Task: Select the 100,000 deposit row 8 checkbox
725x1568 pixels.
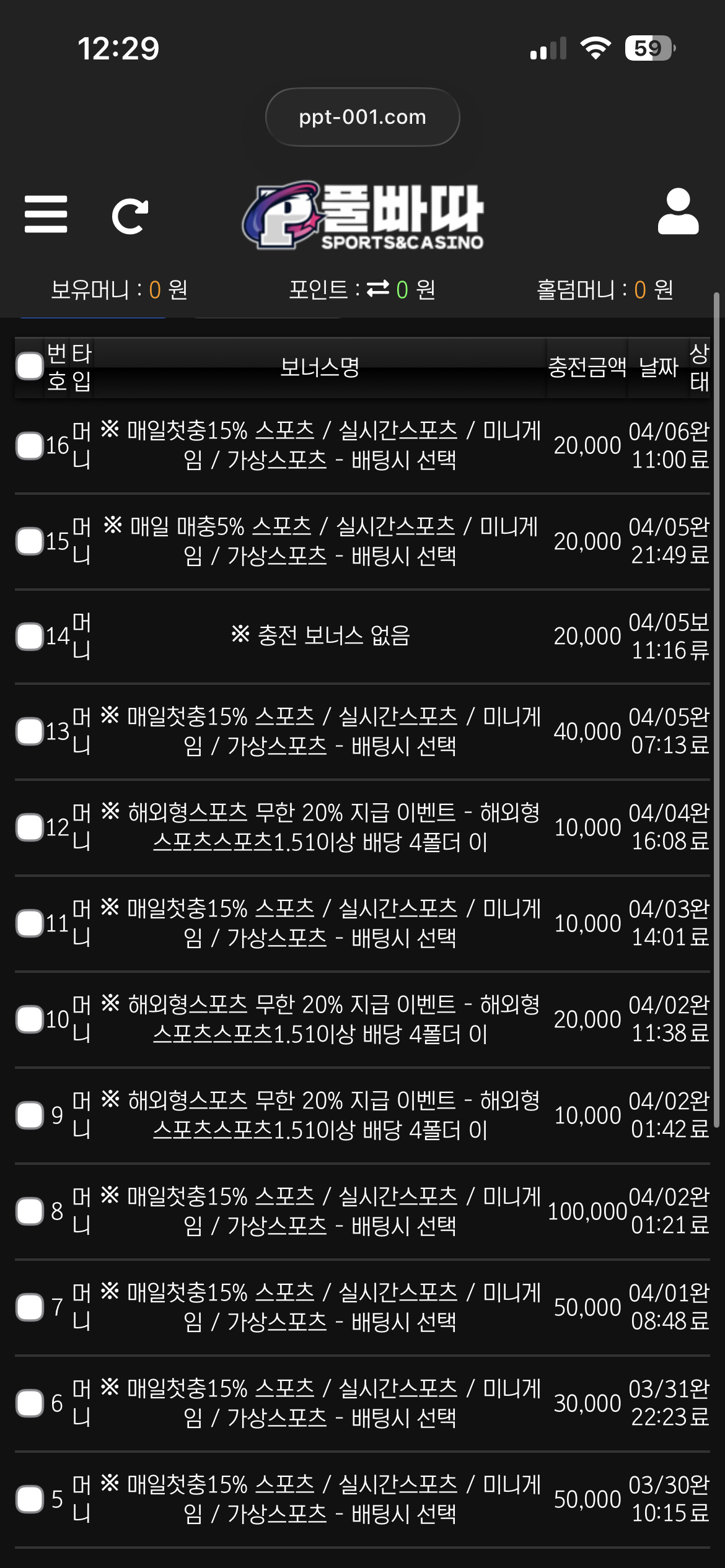Action: pyautogui.click(x=29, y=1211)
